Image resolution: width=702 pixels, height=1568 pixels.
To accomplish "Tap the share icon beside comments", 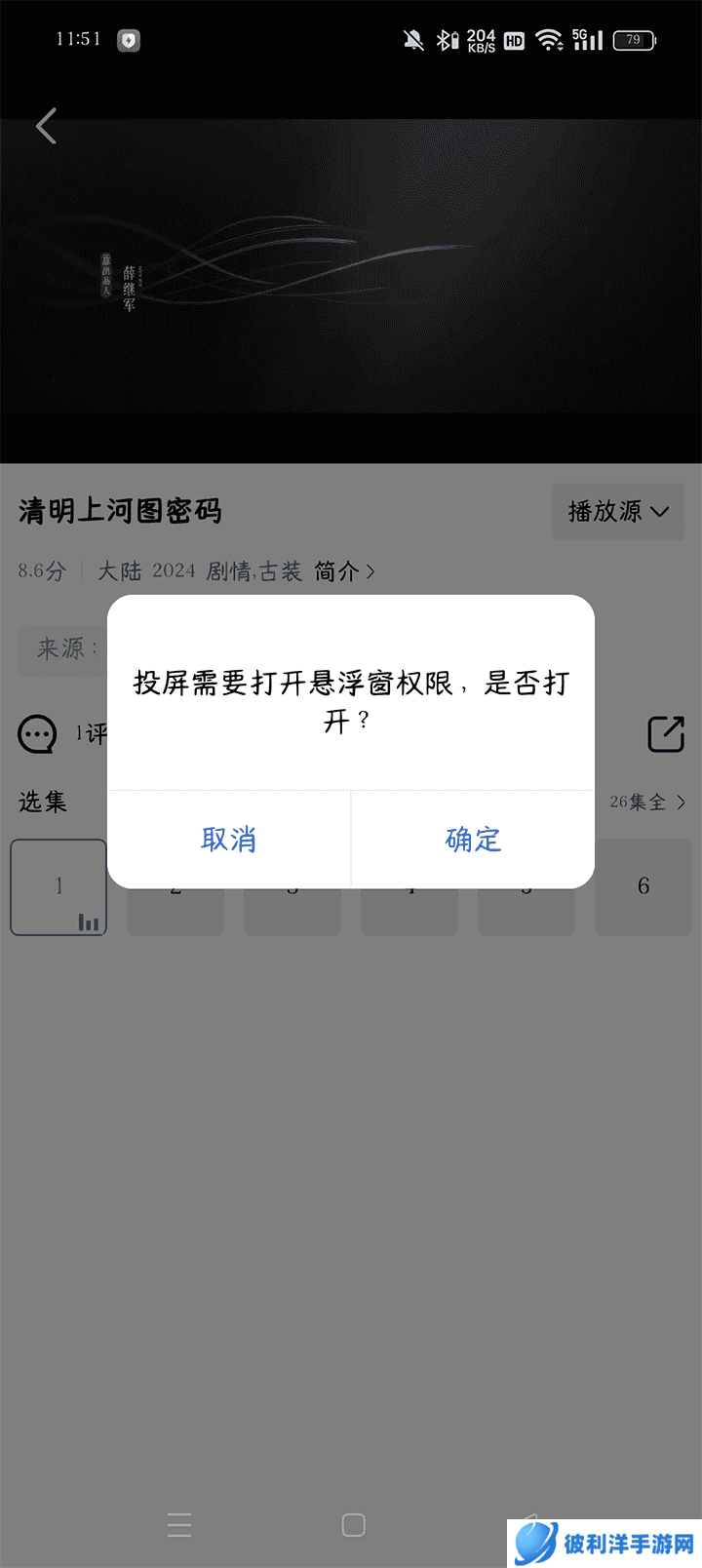I will (x=667, y=734).
